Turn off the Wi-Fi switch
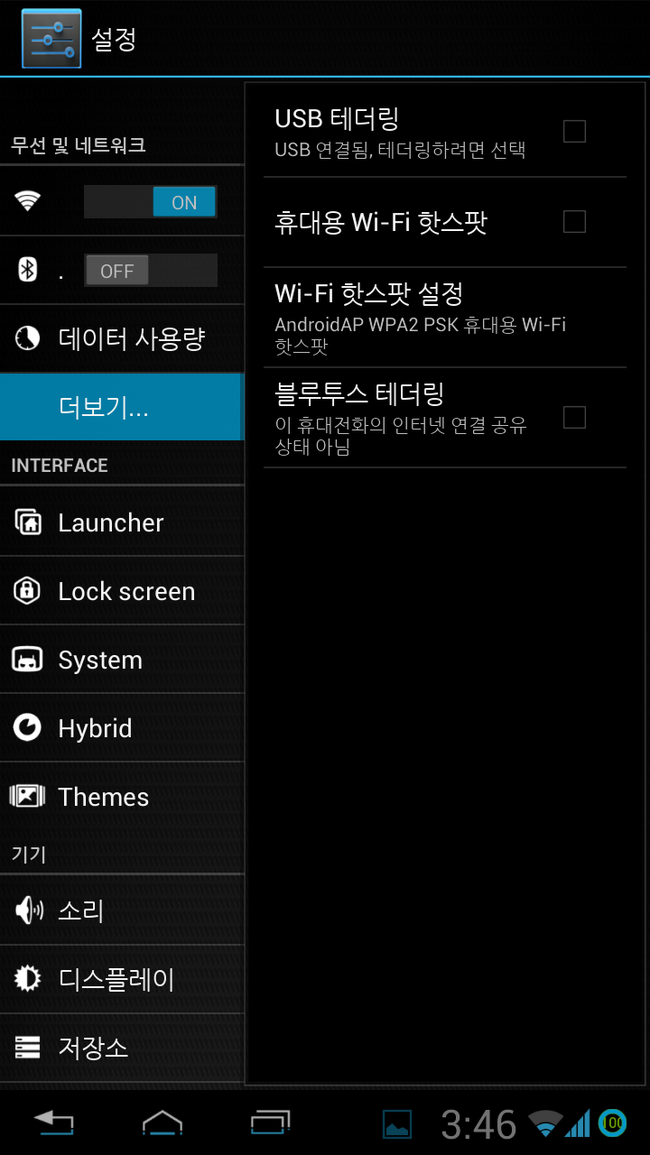 coord(150,202)
